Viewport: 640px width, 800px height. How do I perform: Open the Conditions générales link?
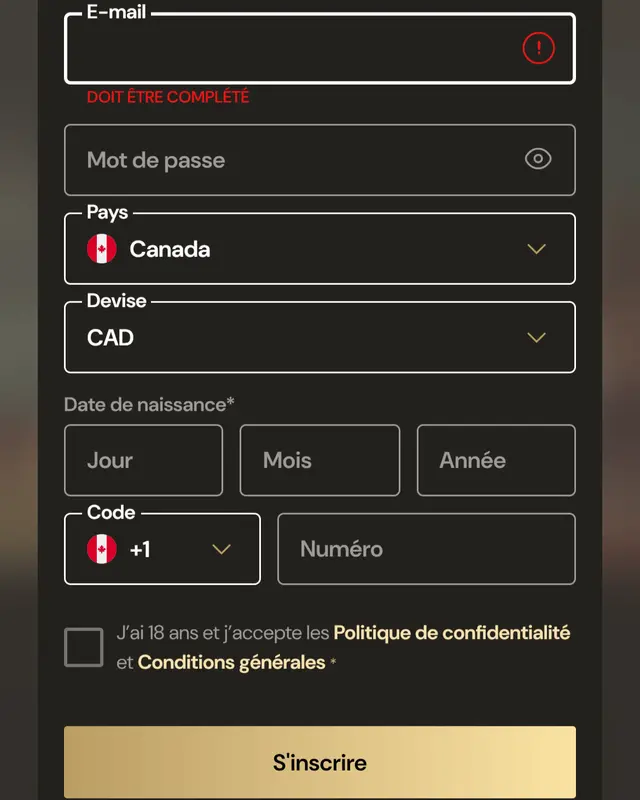(231, 662)
